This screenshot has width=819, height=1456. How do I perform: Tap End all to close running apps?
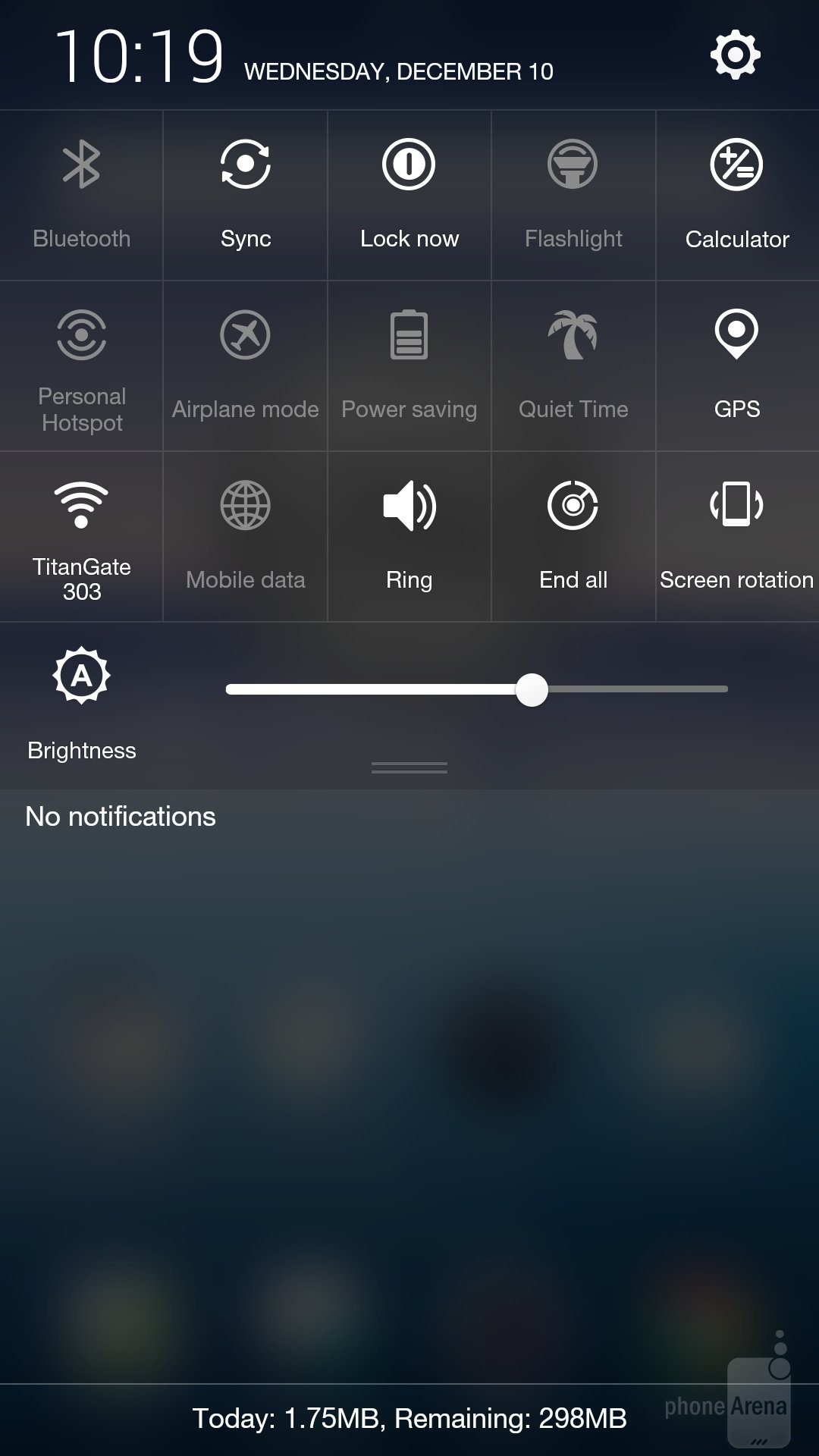point(573,536)
